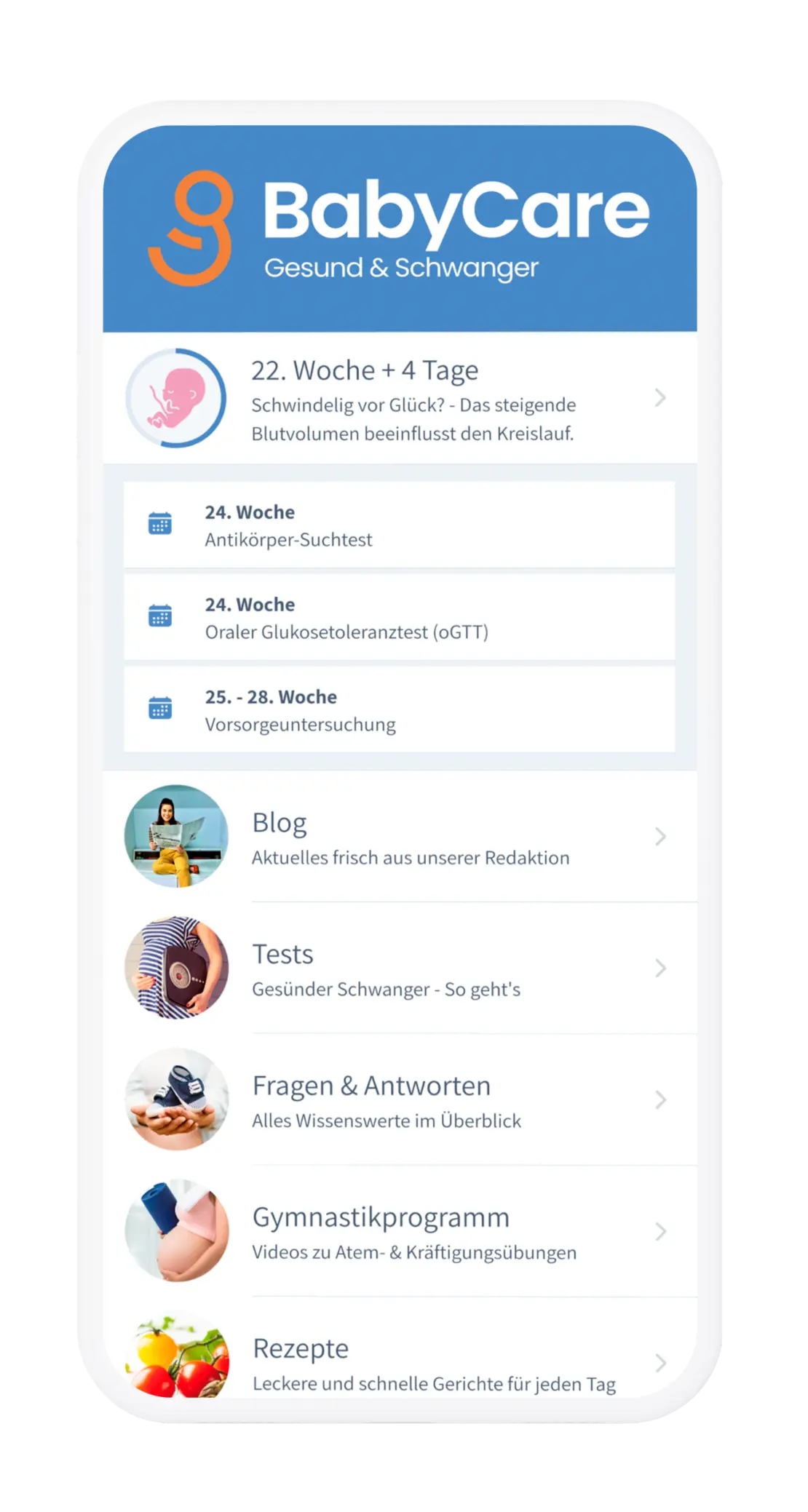Open the 22. Woche + 4 Tage pregnancy status

pos(399,398)
